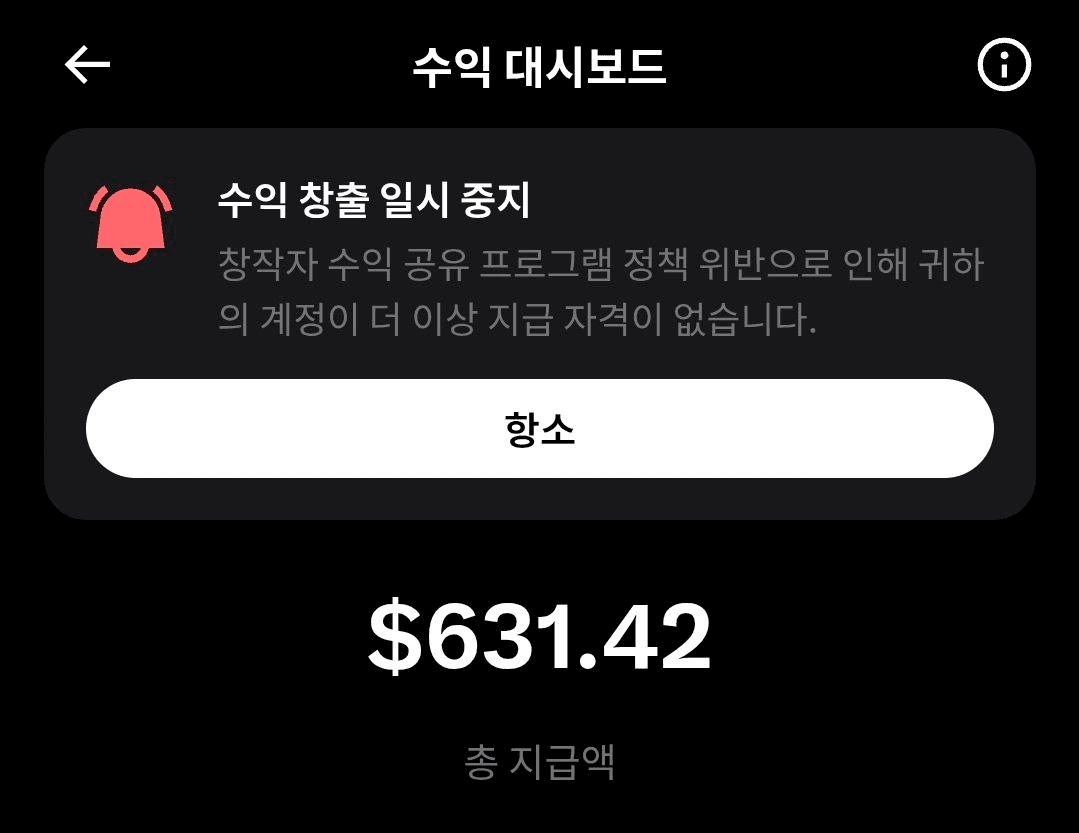Image resolution: width=1079 pixels, height=833 pixels.
Task: Go back using the top-left arrow
Action: coord(87,66)
